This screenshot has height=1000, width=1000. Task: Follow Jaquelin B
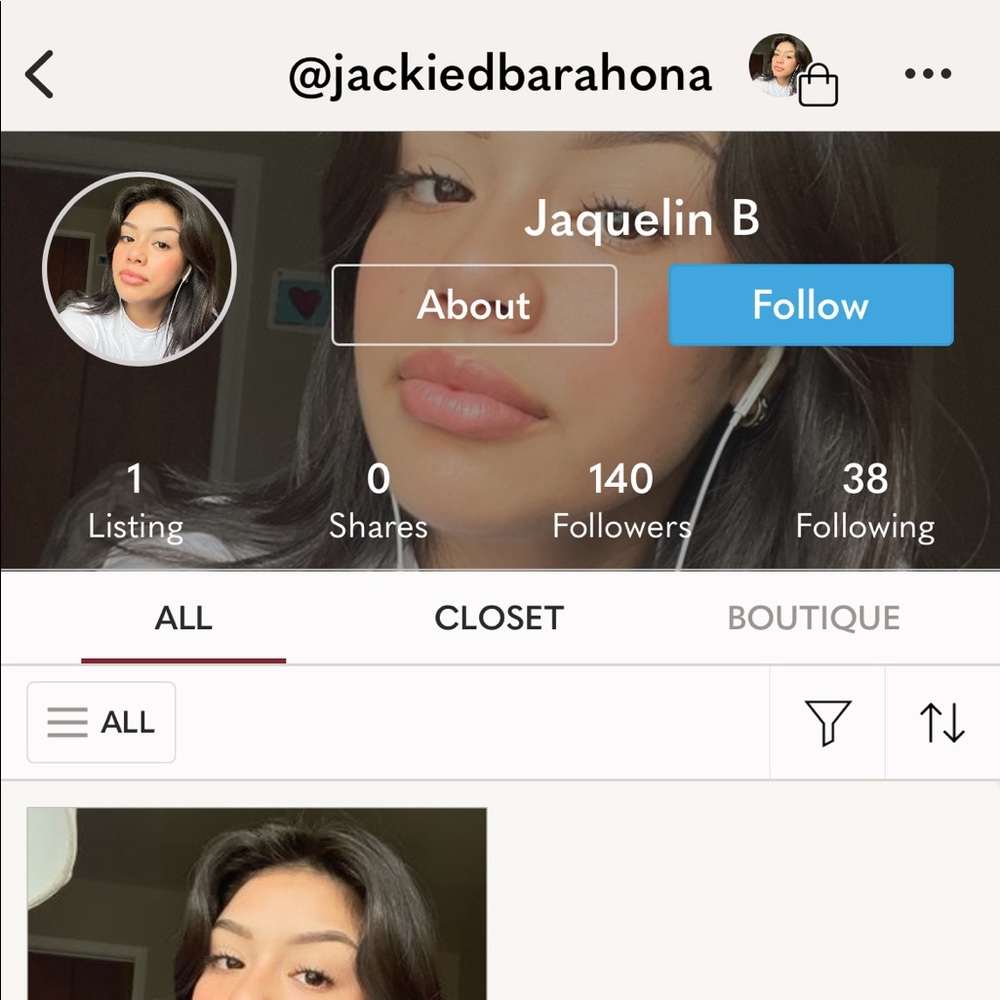pyautogui.click(x=811, y=305)
